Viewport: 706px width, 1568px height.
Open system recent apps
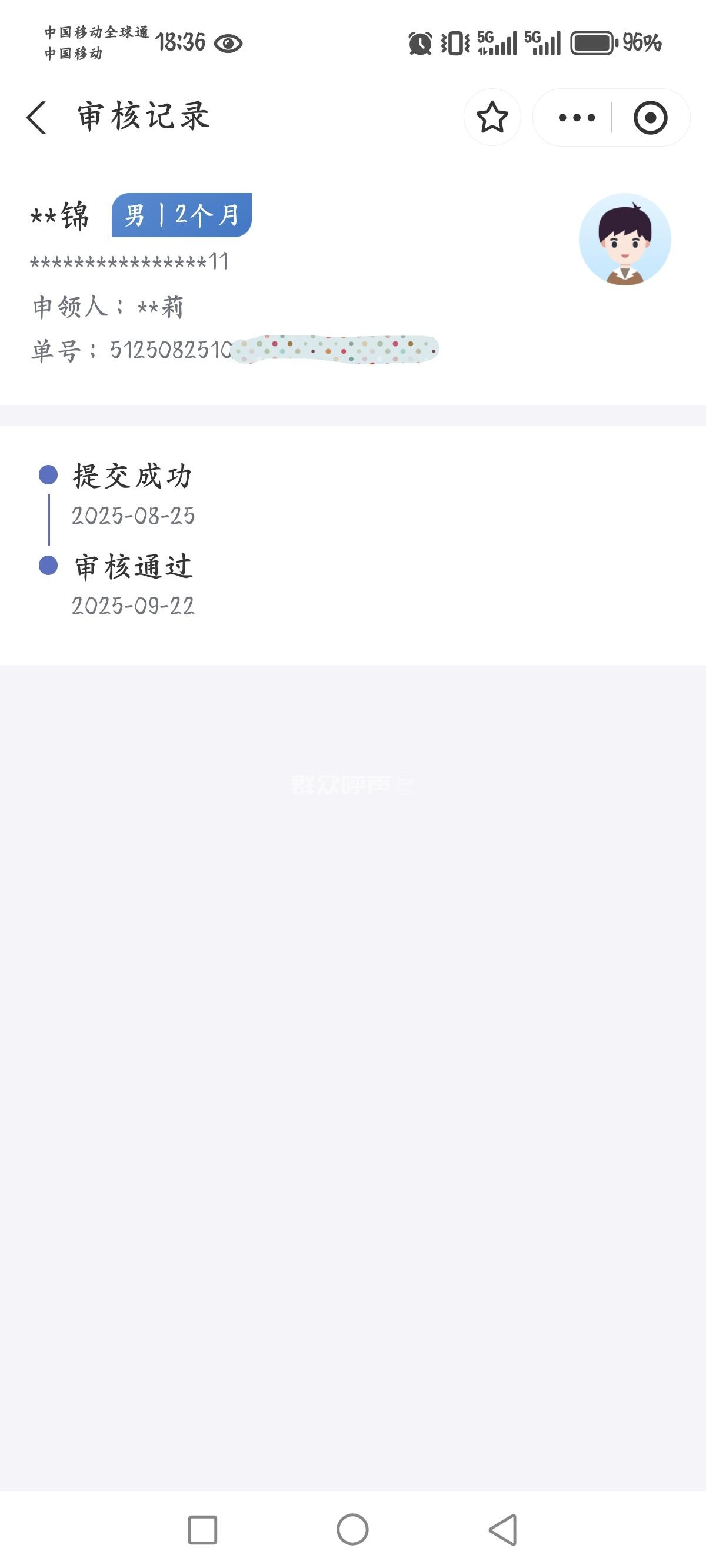tap(202, 1529)
